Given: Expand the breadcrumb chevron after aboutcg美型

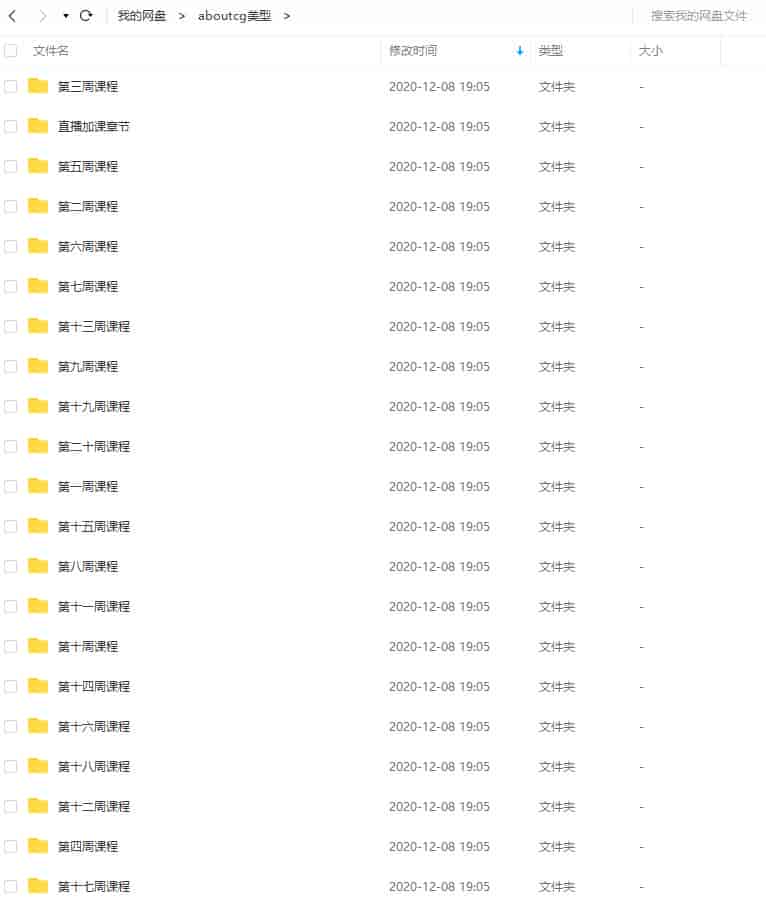Looking at the screenshot, I should pos(286,16).
